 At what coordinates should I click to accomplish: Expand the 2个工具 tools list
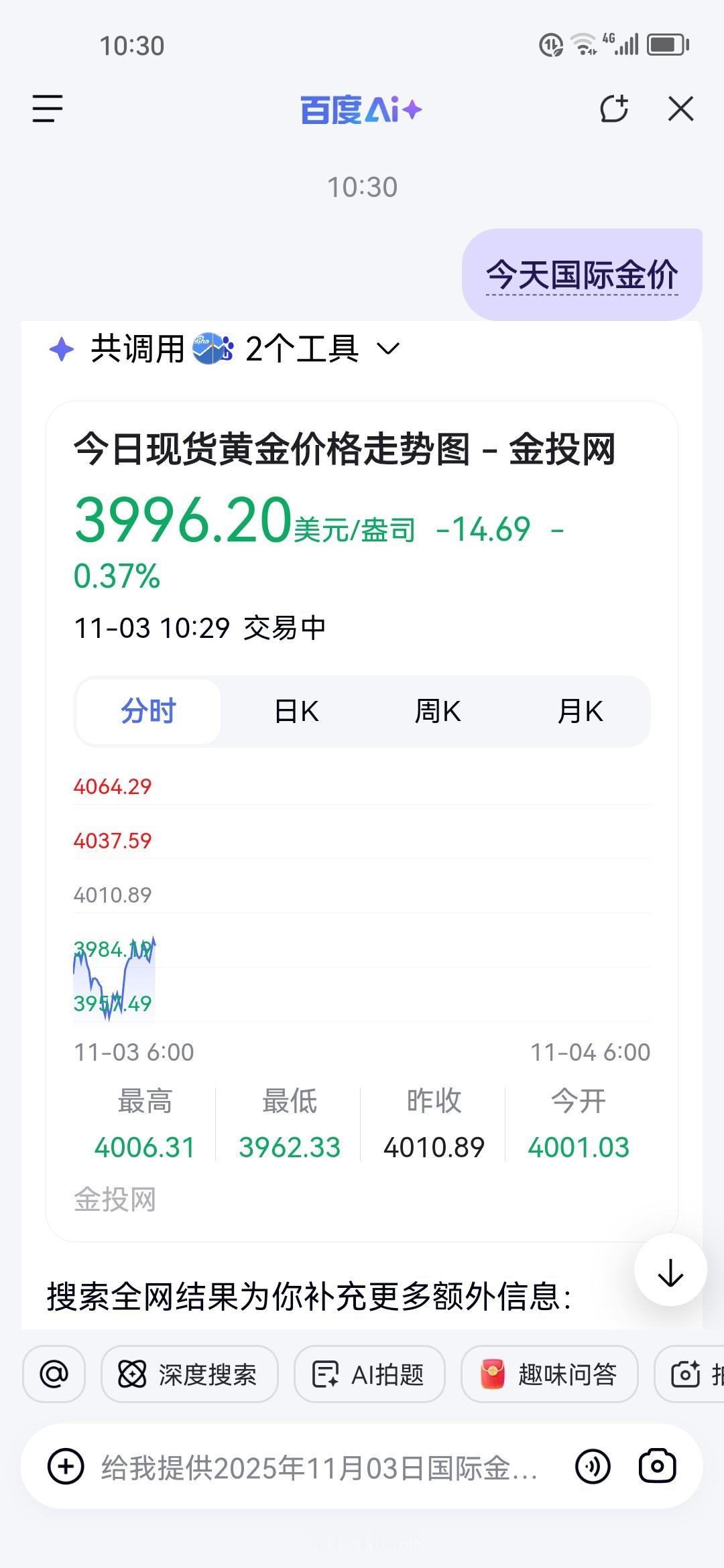coord(386,348)
